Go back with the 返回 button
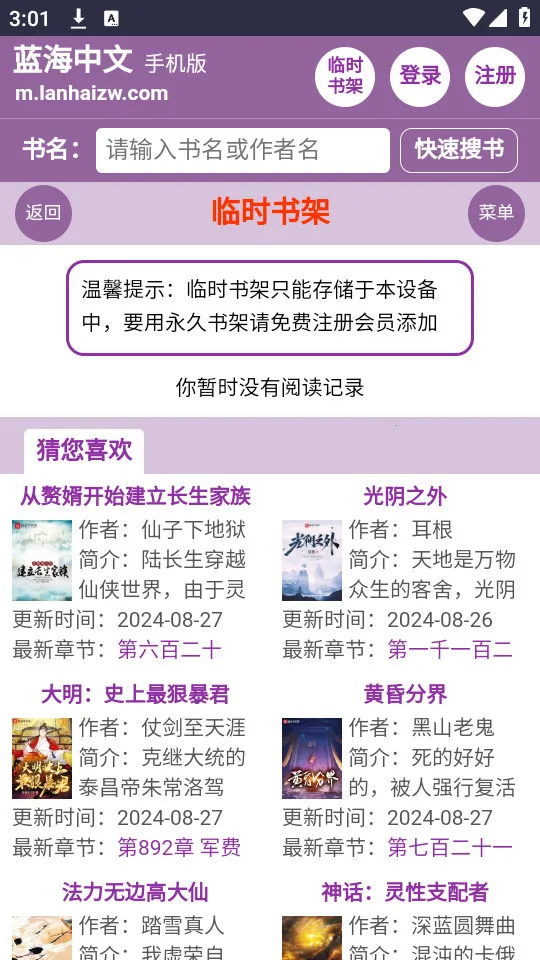The width and height of the screenshot is (540, 960). point(43,213)
